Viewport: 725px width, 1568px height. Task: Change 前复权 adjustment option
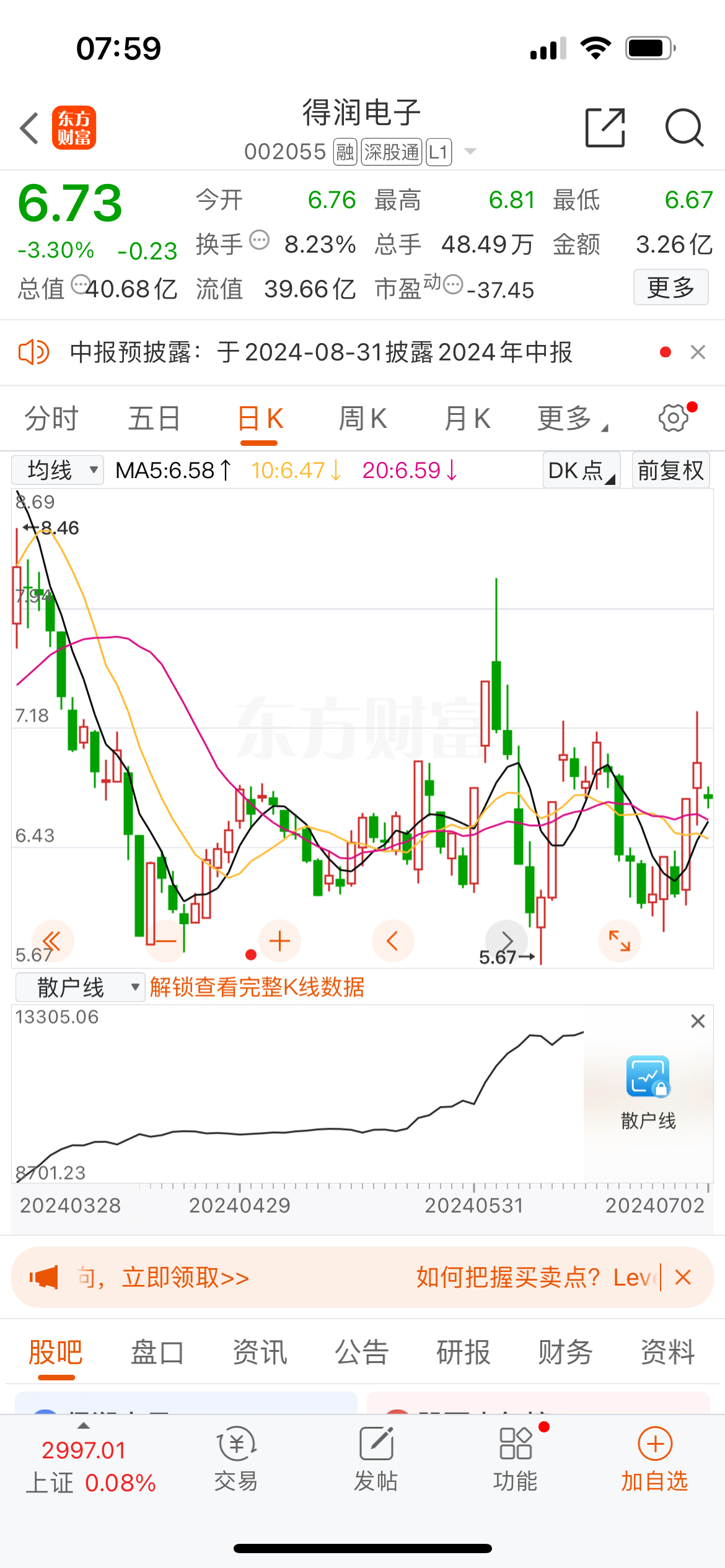coord(670,471)
